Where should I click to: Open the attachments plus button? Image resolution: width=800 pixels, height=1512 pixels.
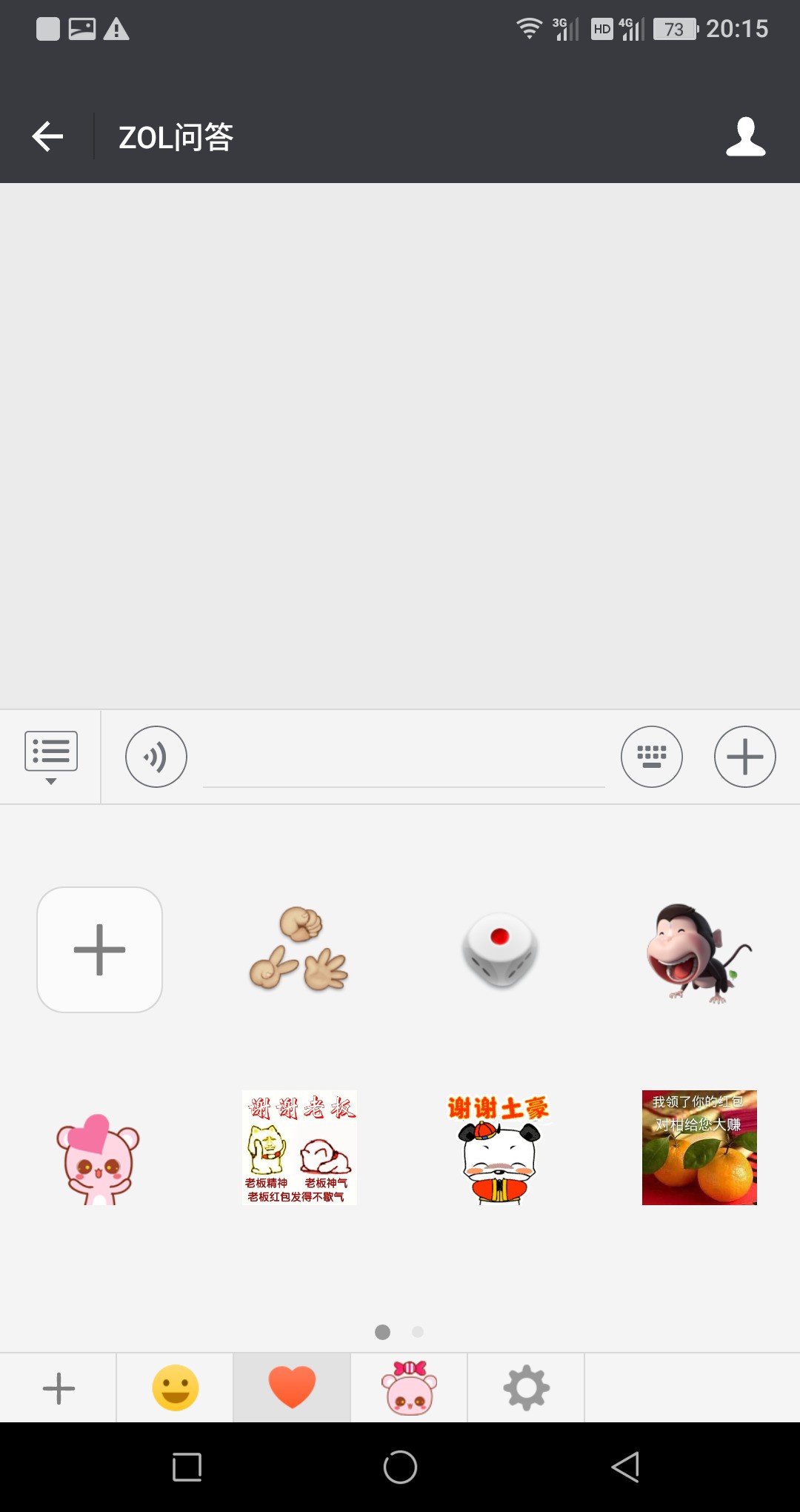[745, 757]
